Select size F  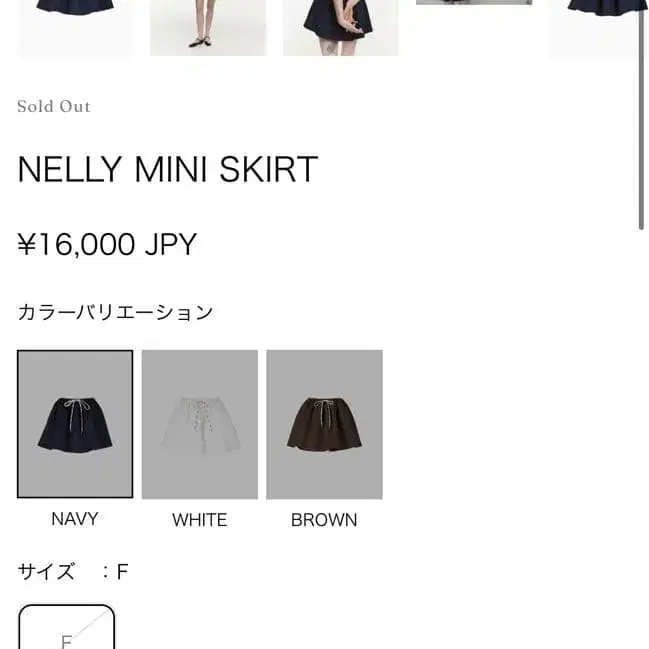click(x=67, y=630)
